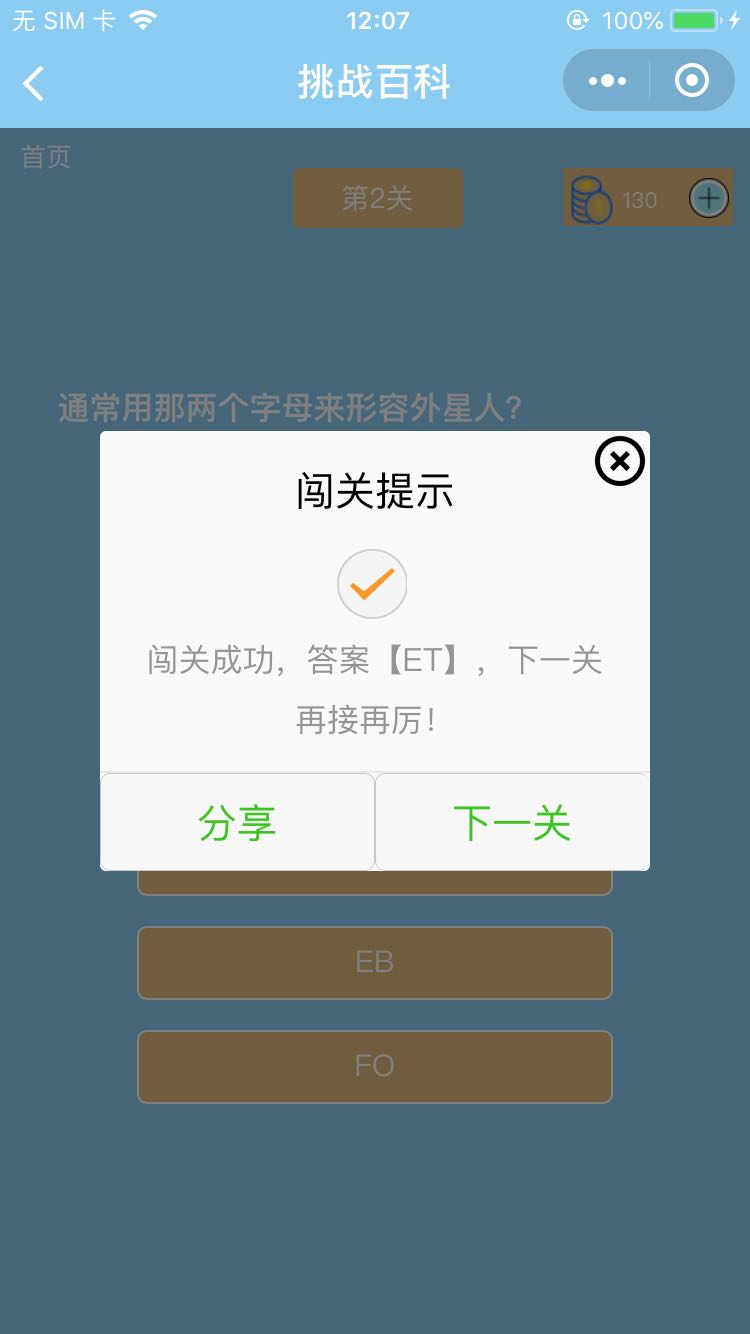This screenshot has width=750, height=1334.
Task: Add more coins with the plus icon
Action: (709, 198)
